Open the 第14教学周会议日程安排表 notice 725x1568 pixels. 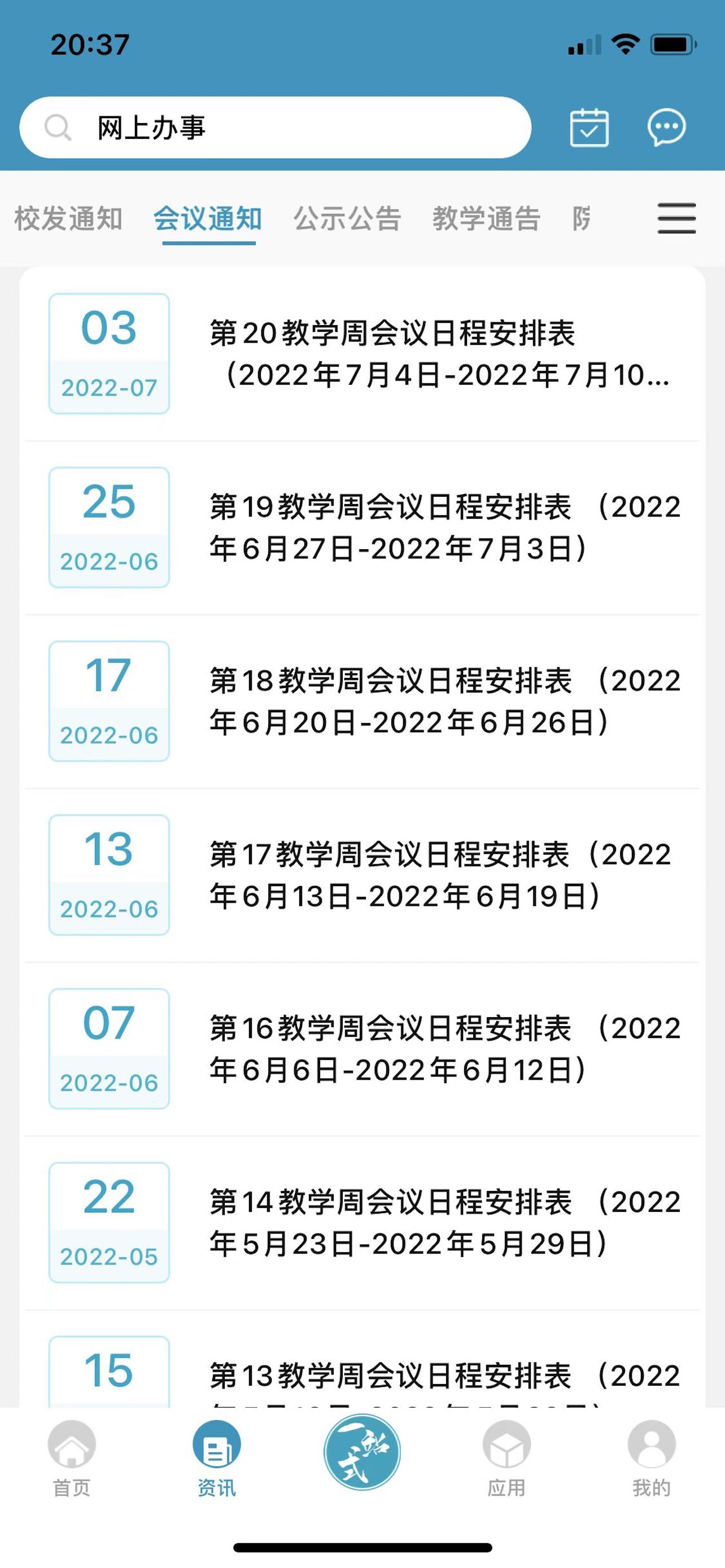(x=362, y=1222)
